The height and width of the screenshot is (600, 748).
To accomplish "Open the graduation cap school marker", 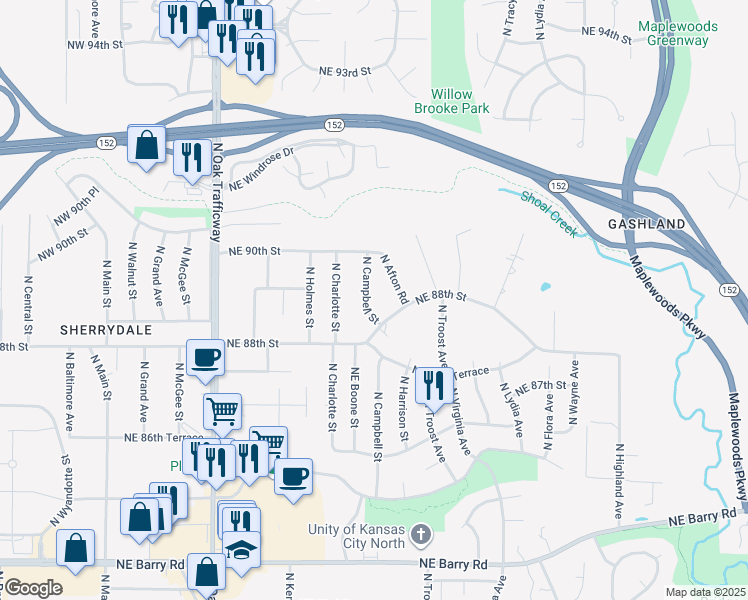I will 241,554.
